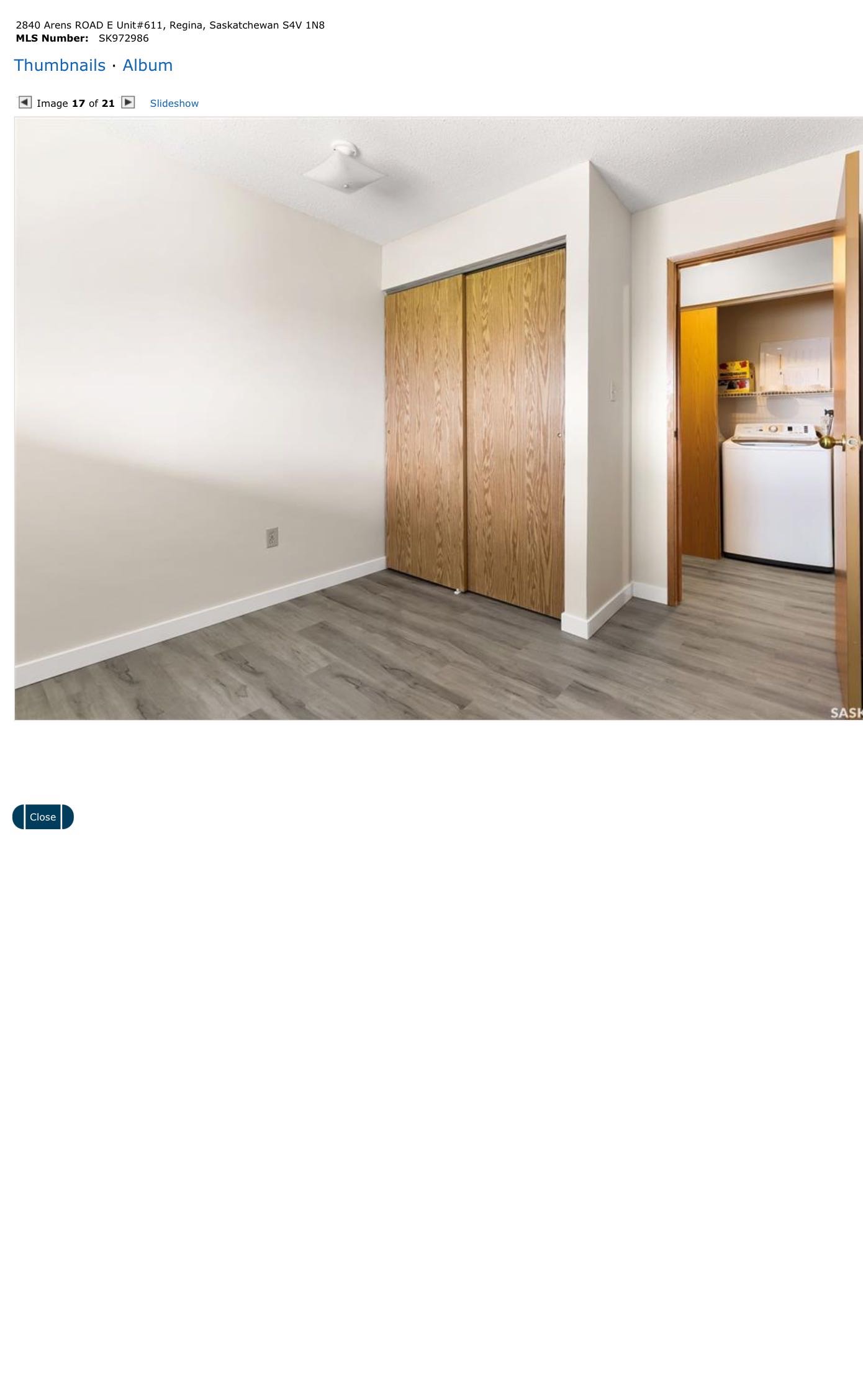
Task: Advance to the next image
Action: (128, 102)
